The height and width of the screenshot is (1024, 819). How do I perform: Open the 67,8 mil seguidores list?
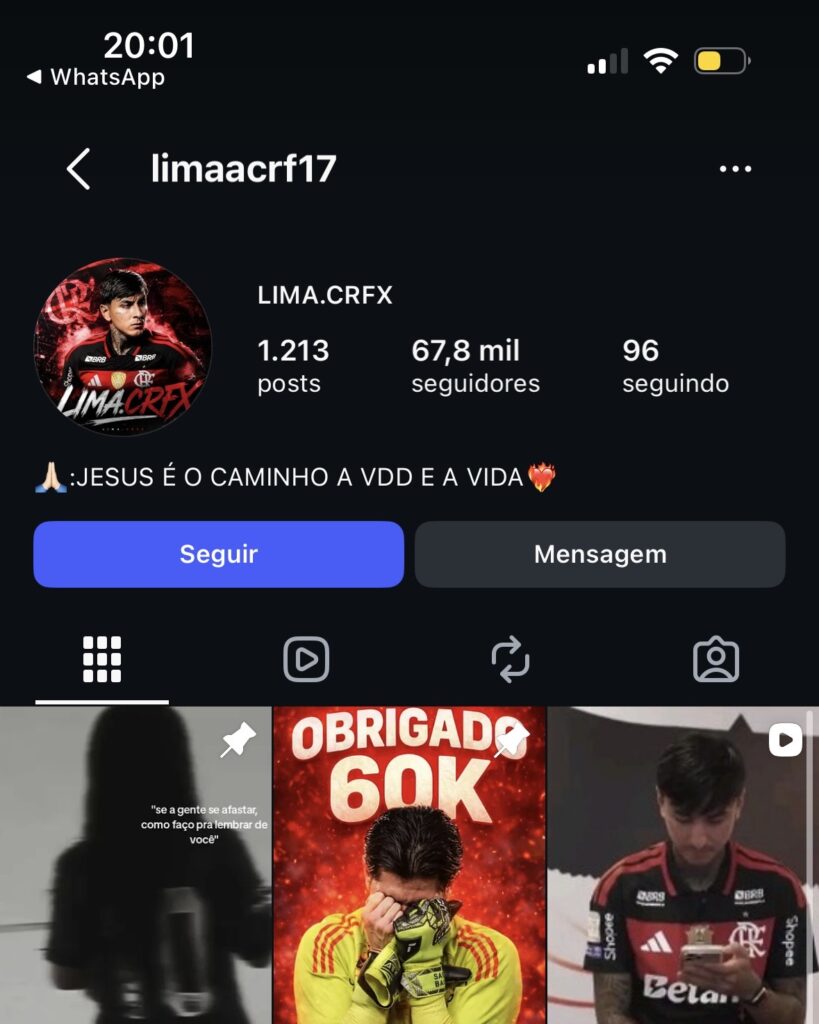(x=475, y=366)
